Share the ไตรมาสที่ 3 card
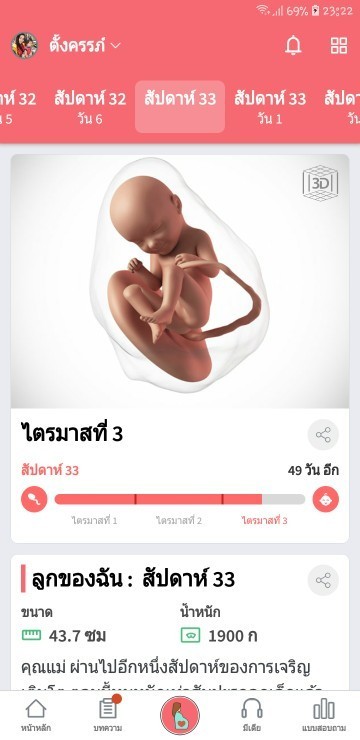The width and height of the screenshot is (360, 740). pyautogui.click(x=323, y=435)
